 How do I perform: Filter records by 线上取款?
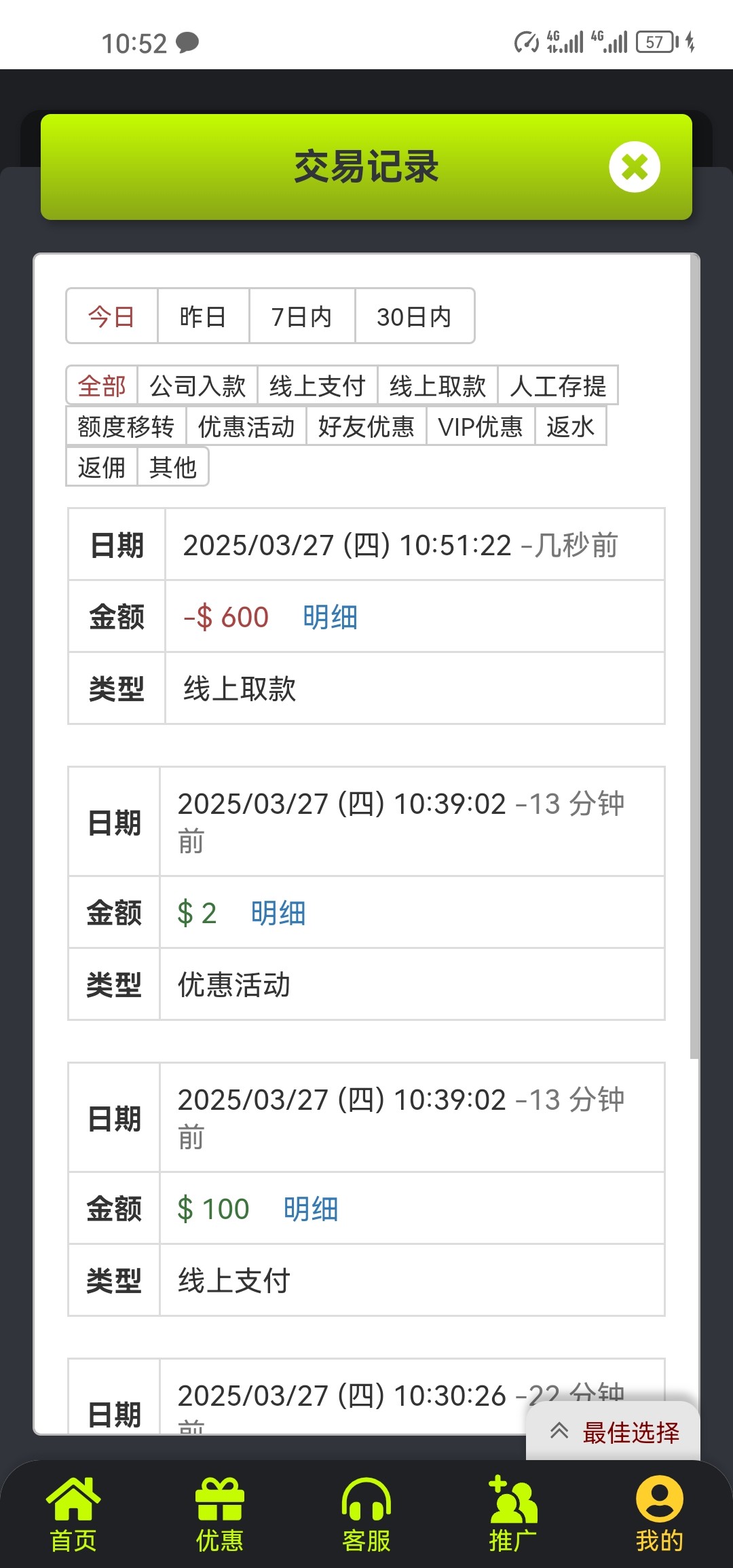438,386
